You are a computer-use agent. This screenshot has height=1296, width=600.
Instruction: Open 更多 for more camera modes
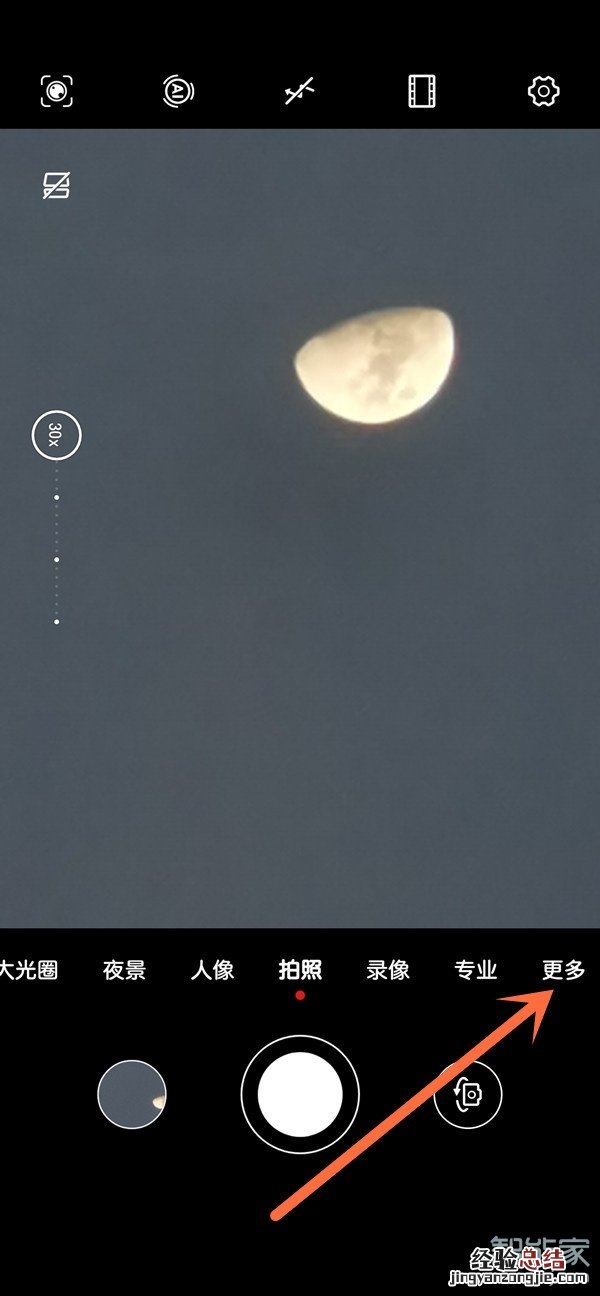[x=563, y=969]
